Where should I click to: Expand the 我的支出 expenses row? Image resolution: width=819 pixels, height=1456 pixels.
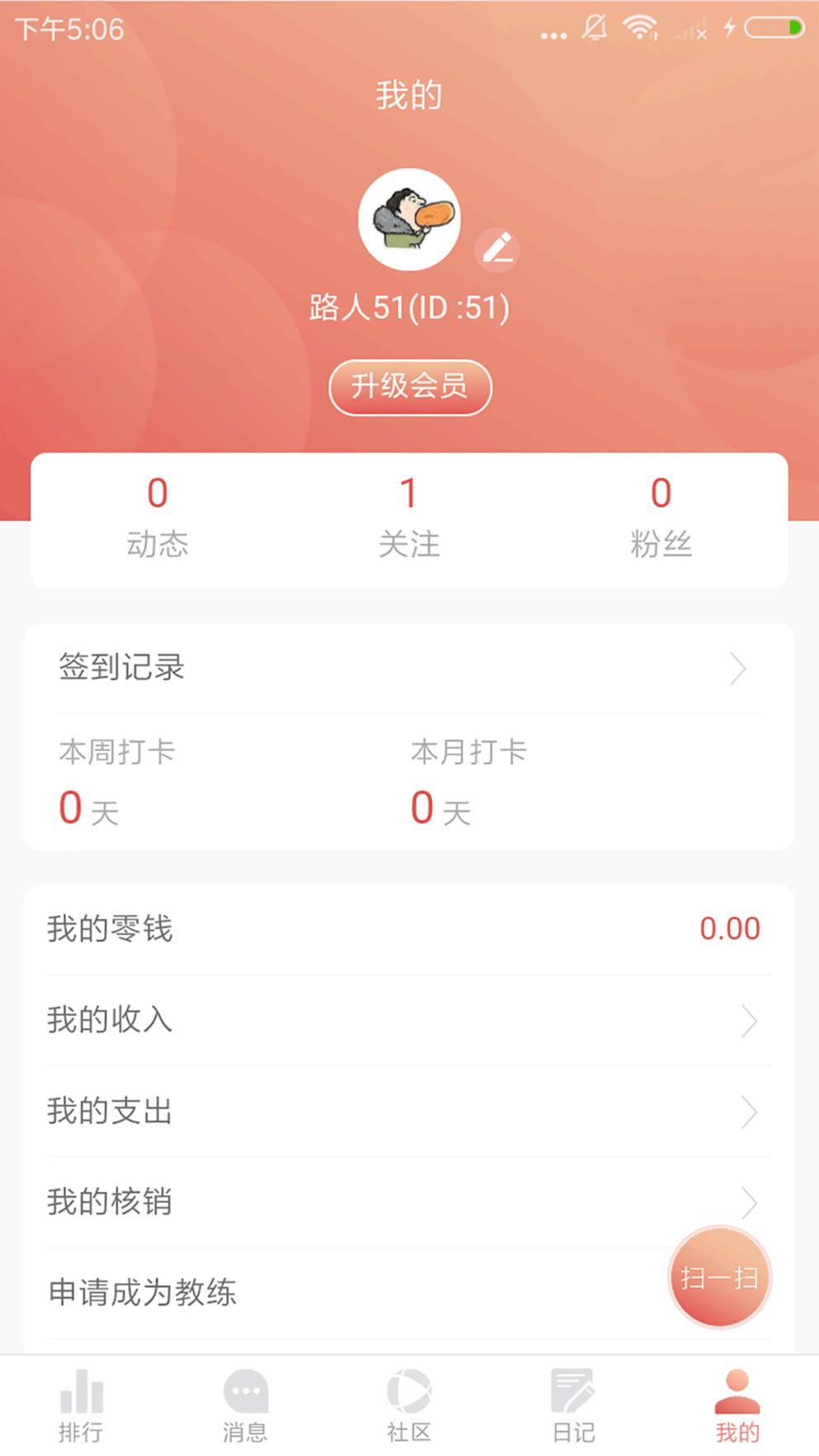(x=409, y=1111)
